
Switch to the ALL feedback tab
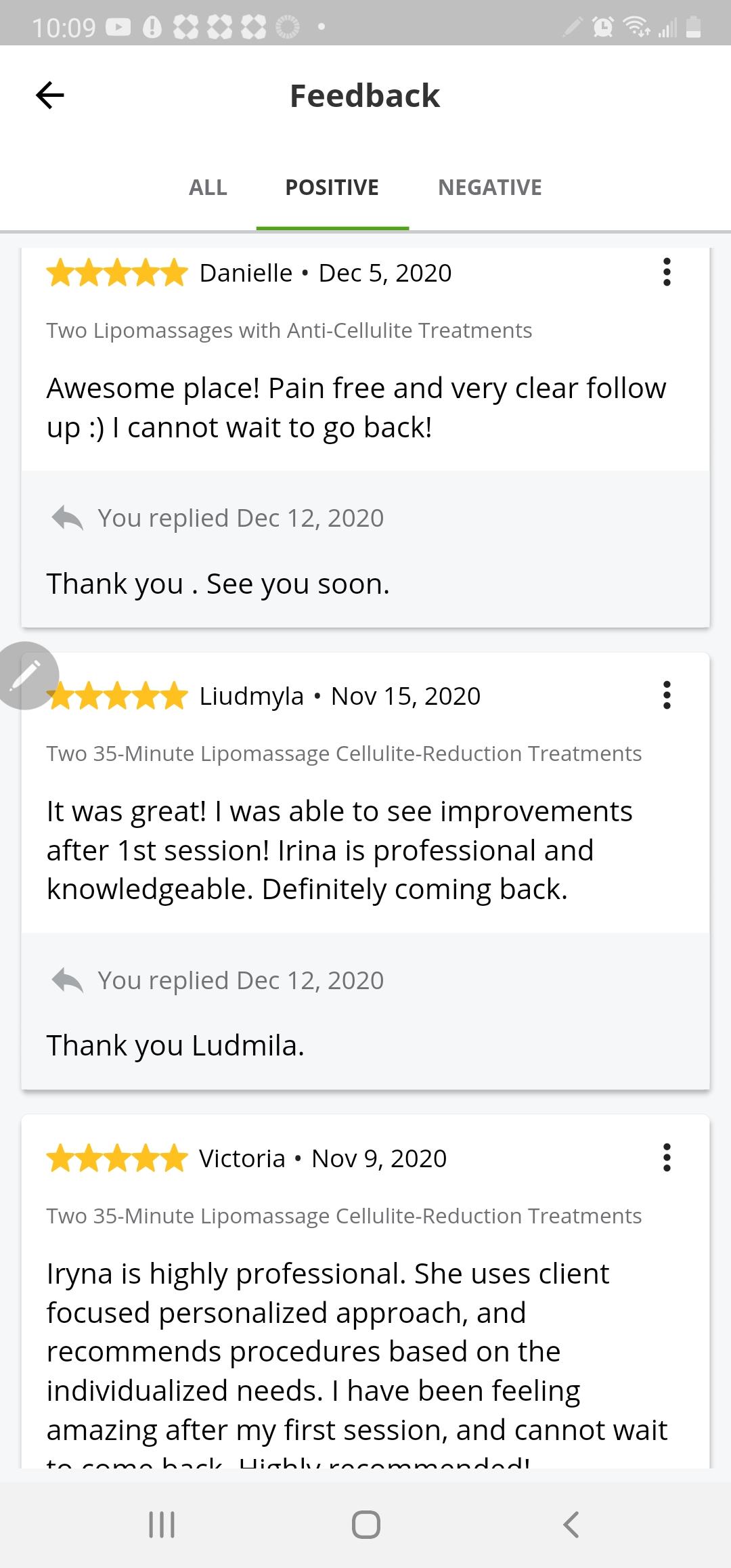click(x=208, y=188)
